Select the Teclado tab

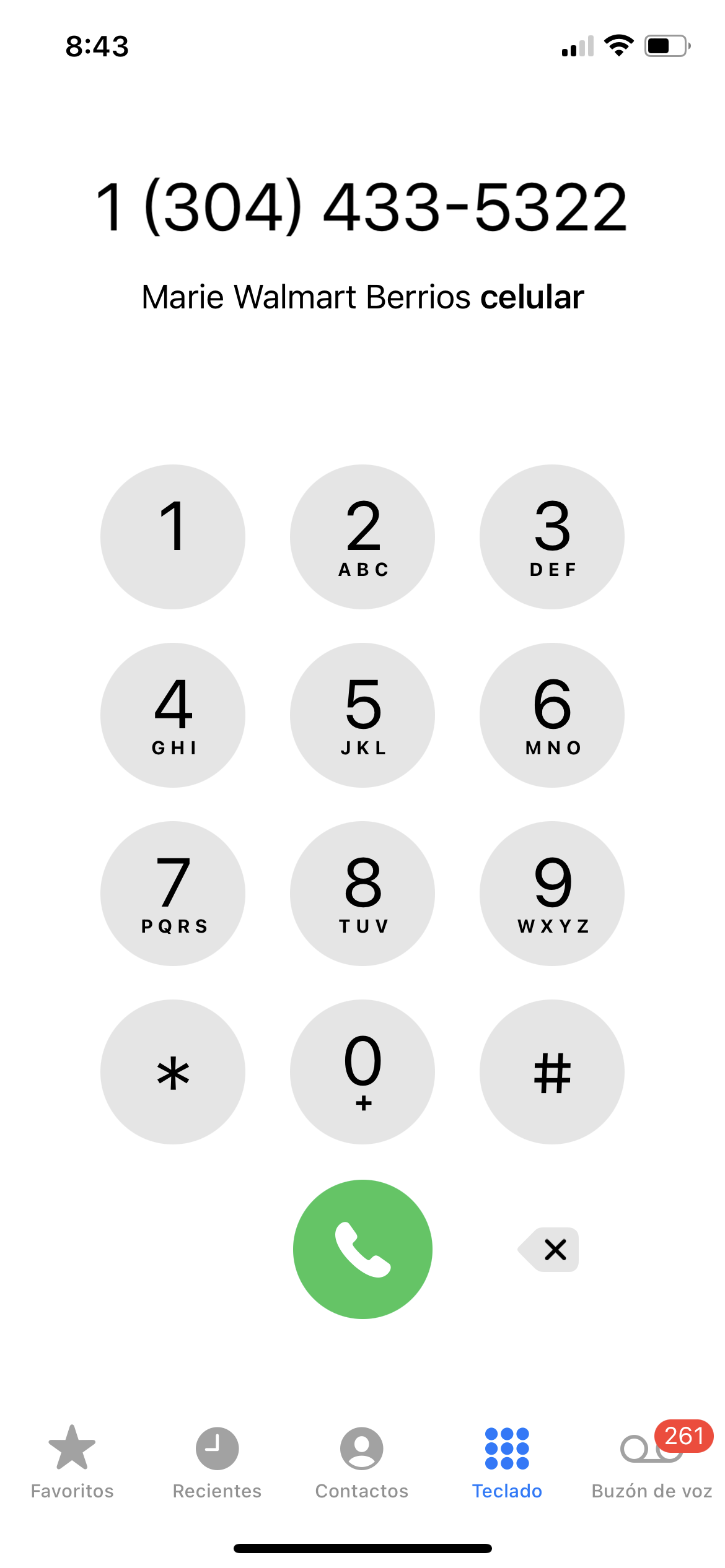(507, 1461)
